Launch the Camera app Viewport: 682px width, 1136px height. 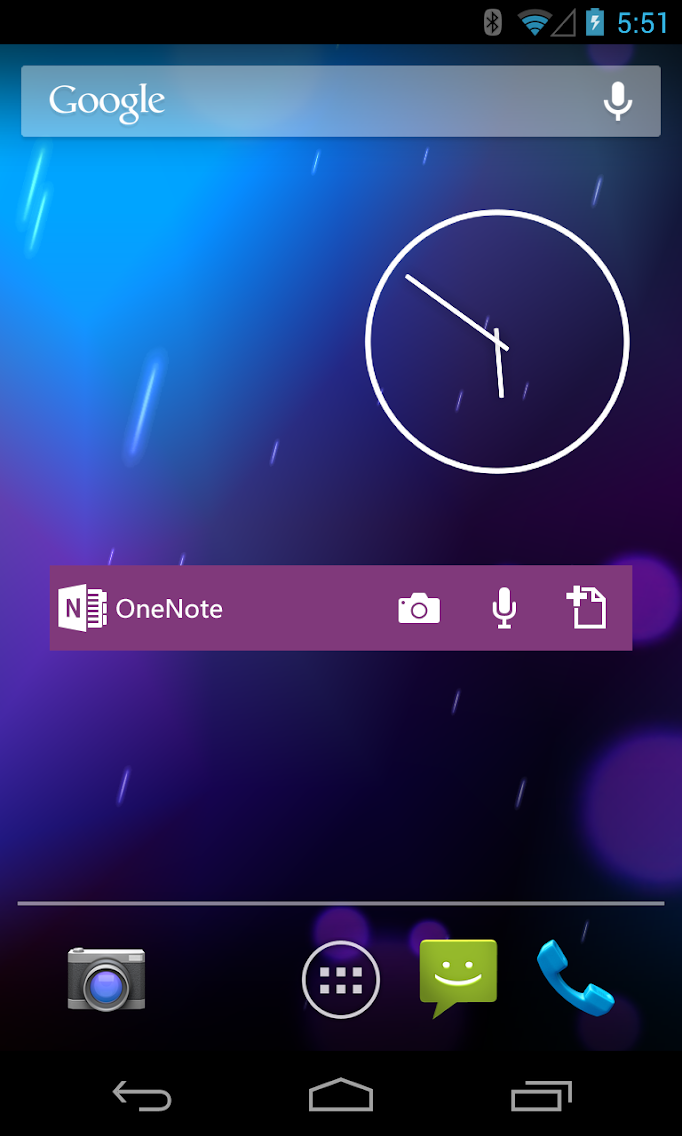pos(106,979)
